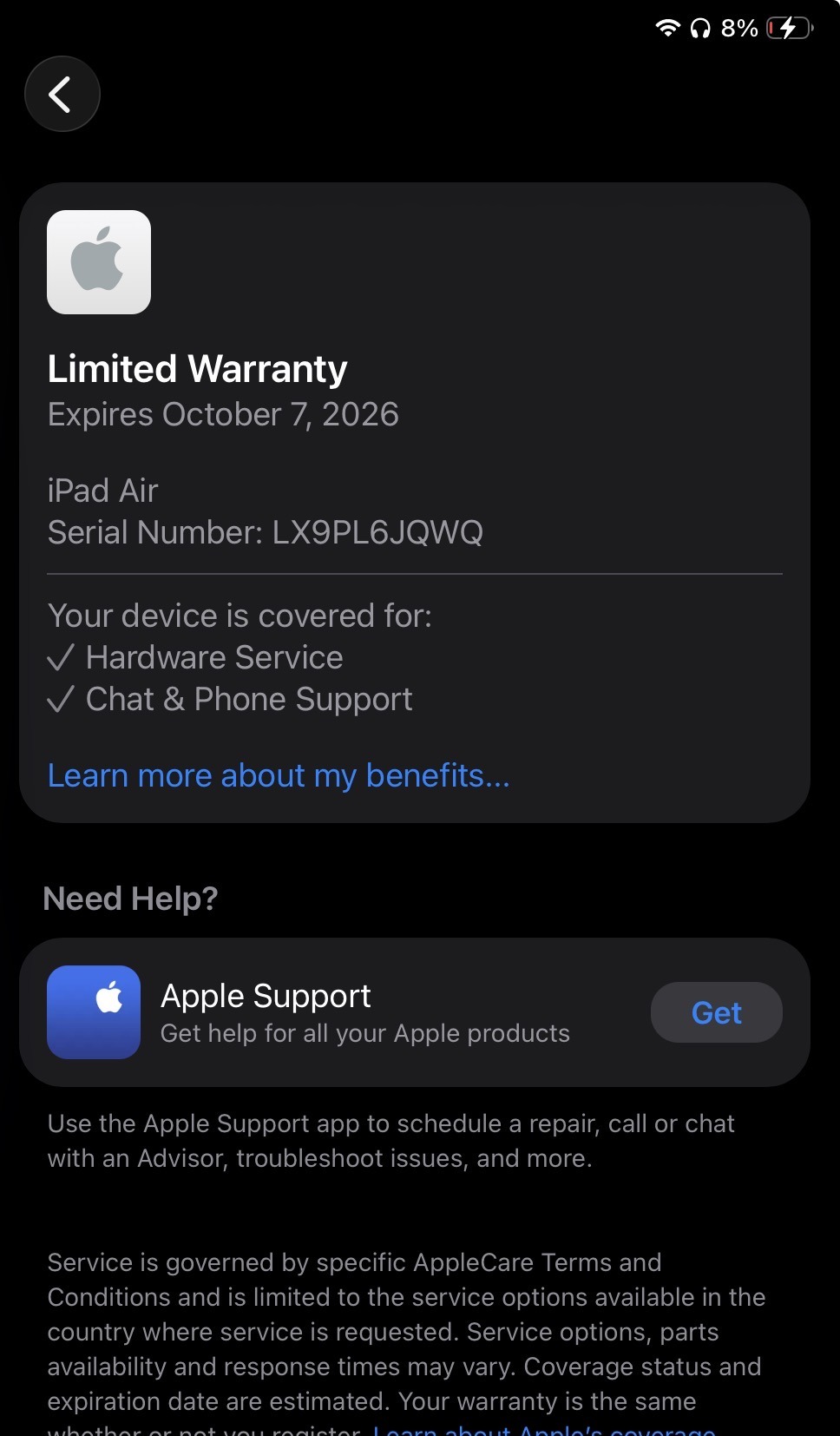Open Learn more about my benefits link
Screen dimensions: 840x1436
pyautogui.click(x=278, y=775)
